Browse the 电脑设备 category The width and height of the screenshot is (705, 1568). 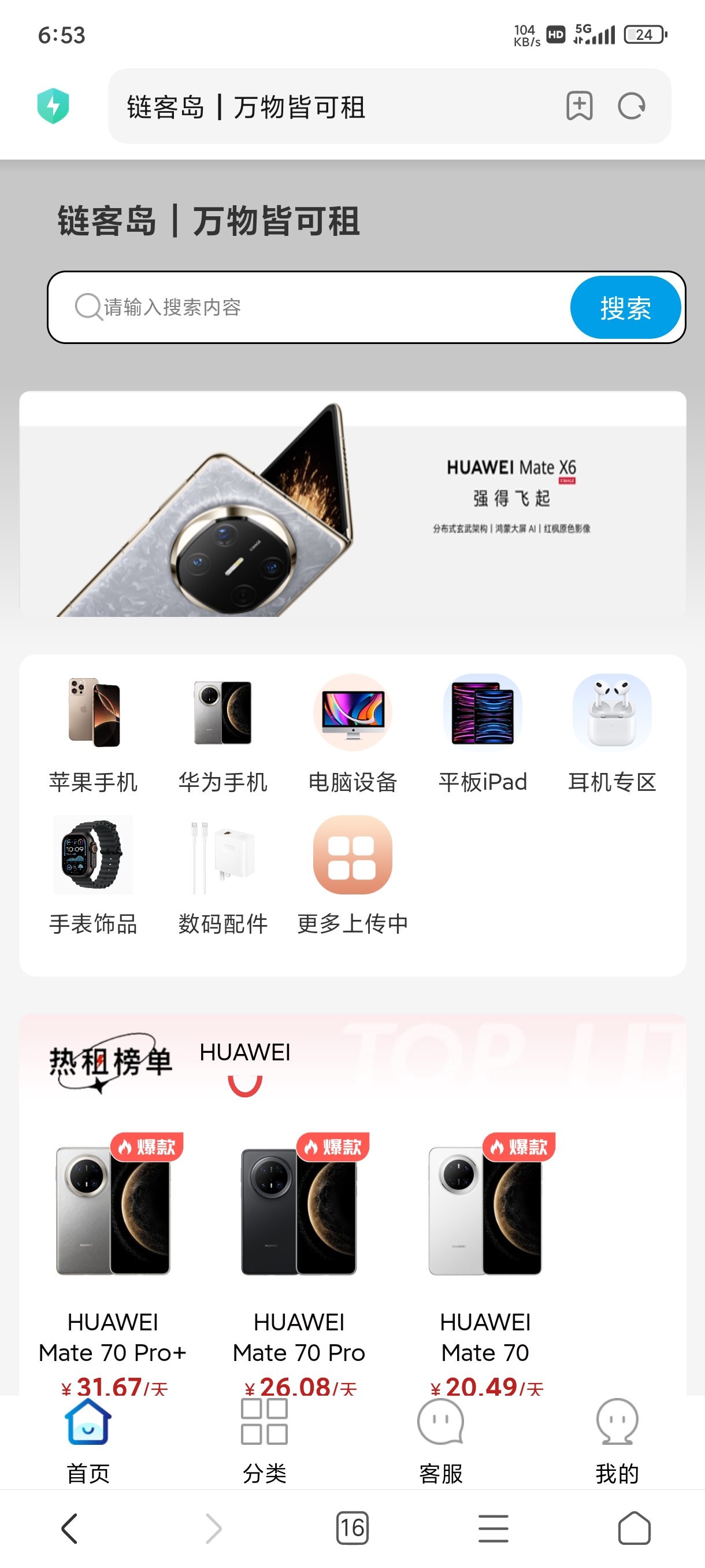(x=352, y=734)
